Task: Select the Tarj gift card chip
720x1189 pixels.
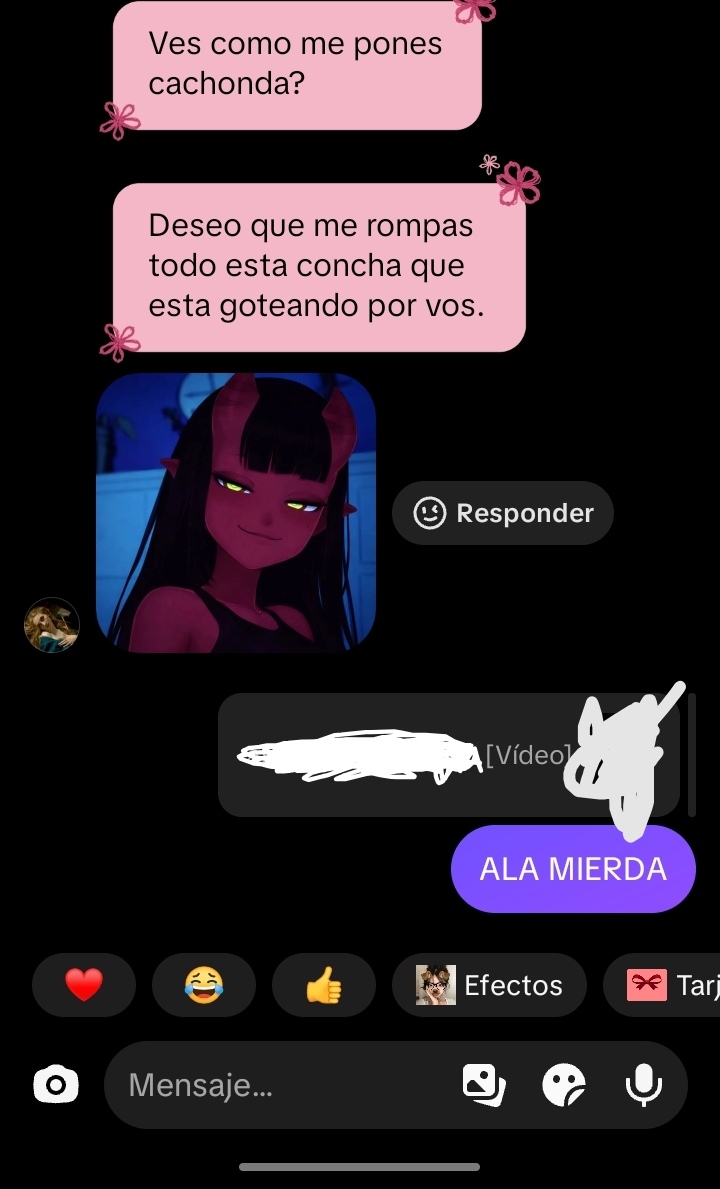Action: [662, 985]
